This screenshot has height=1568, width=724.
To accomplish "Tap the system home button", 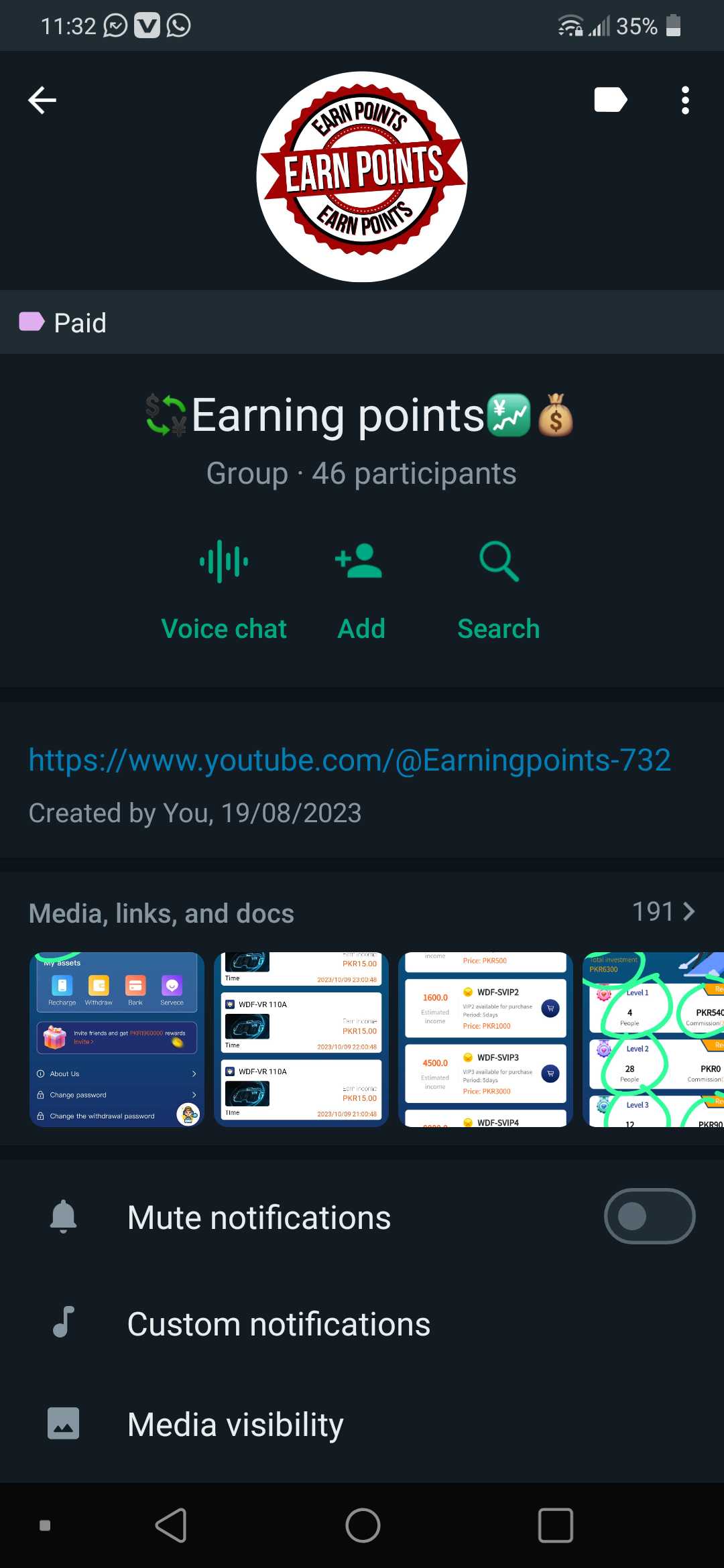I will point(363,1526).
